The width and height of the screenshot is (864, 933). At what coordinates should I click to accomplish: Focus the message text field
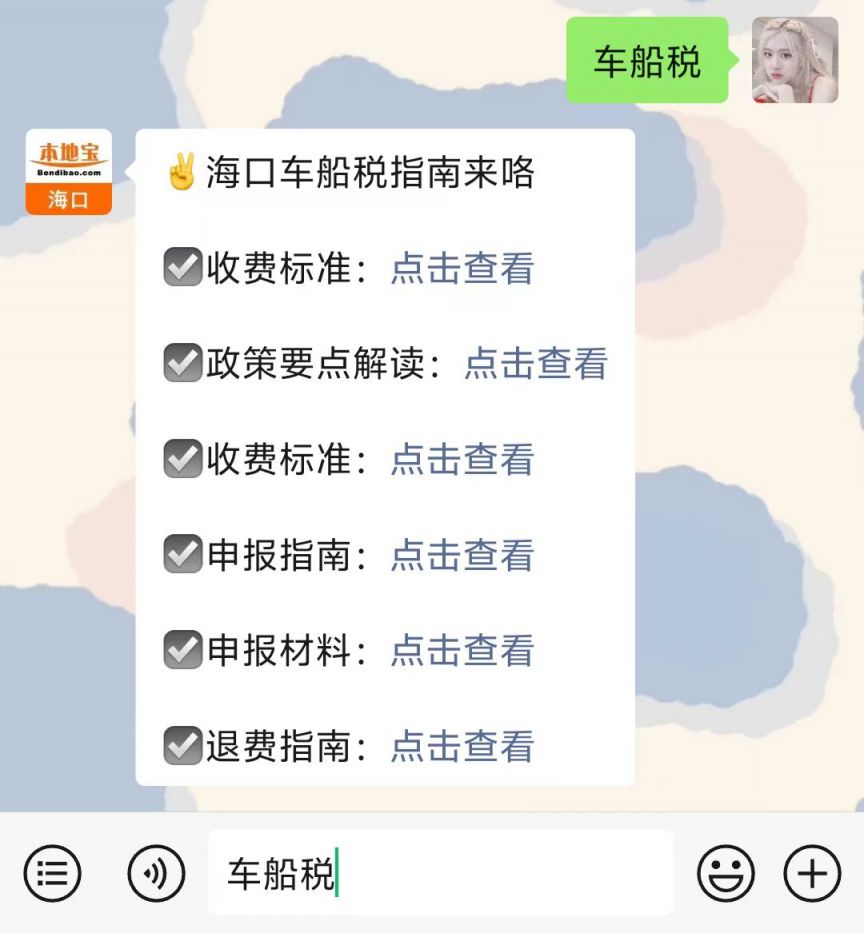(440, 873)
